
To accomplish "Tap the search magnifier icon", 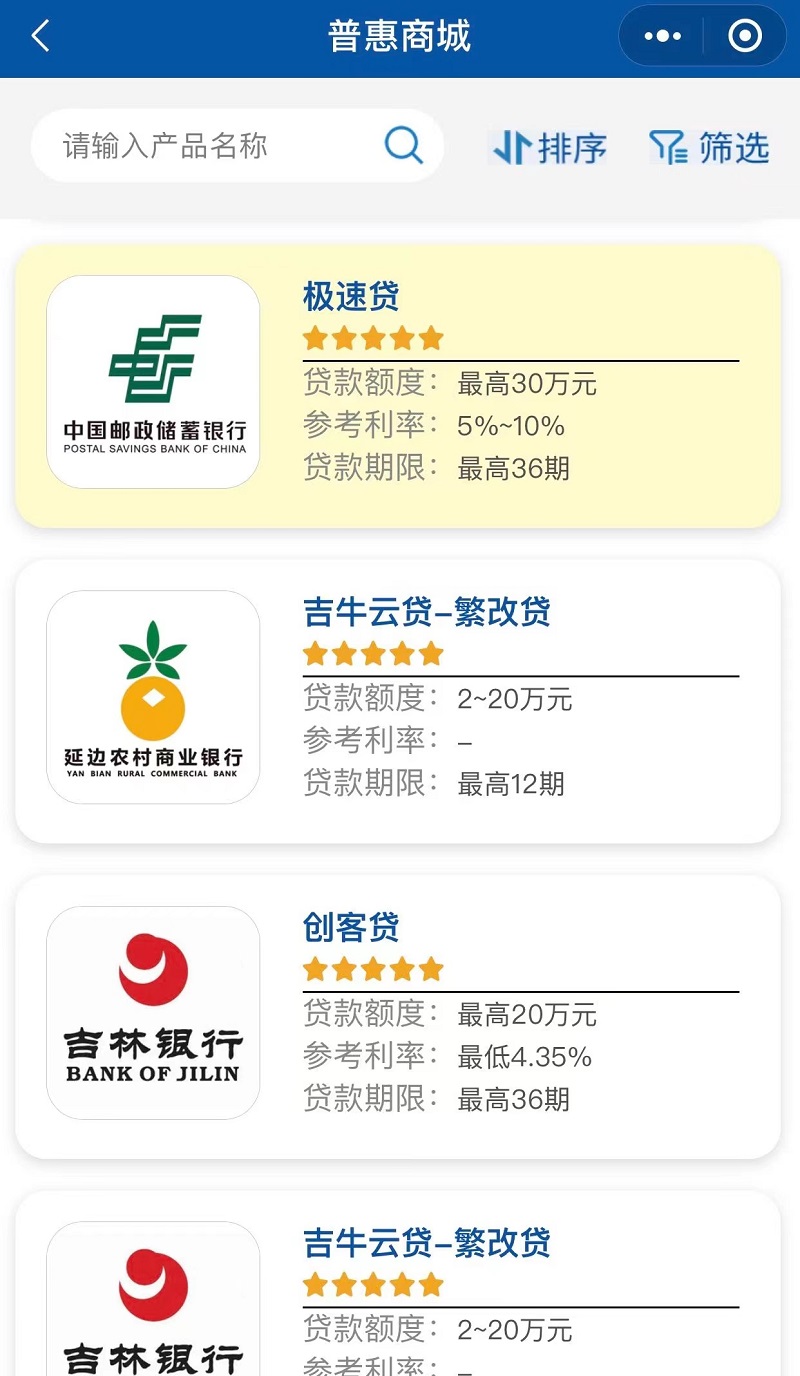I will click(403, 145).
